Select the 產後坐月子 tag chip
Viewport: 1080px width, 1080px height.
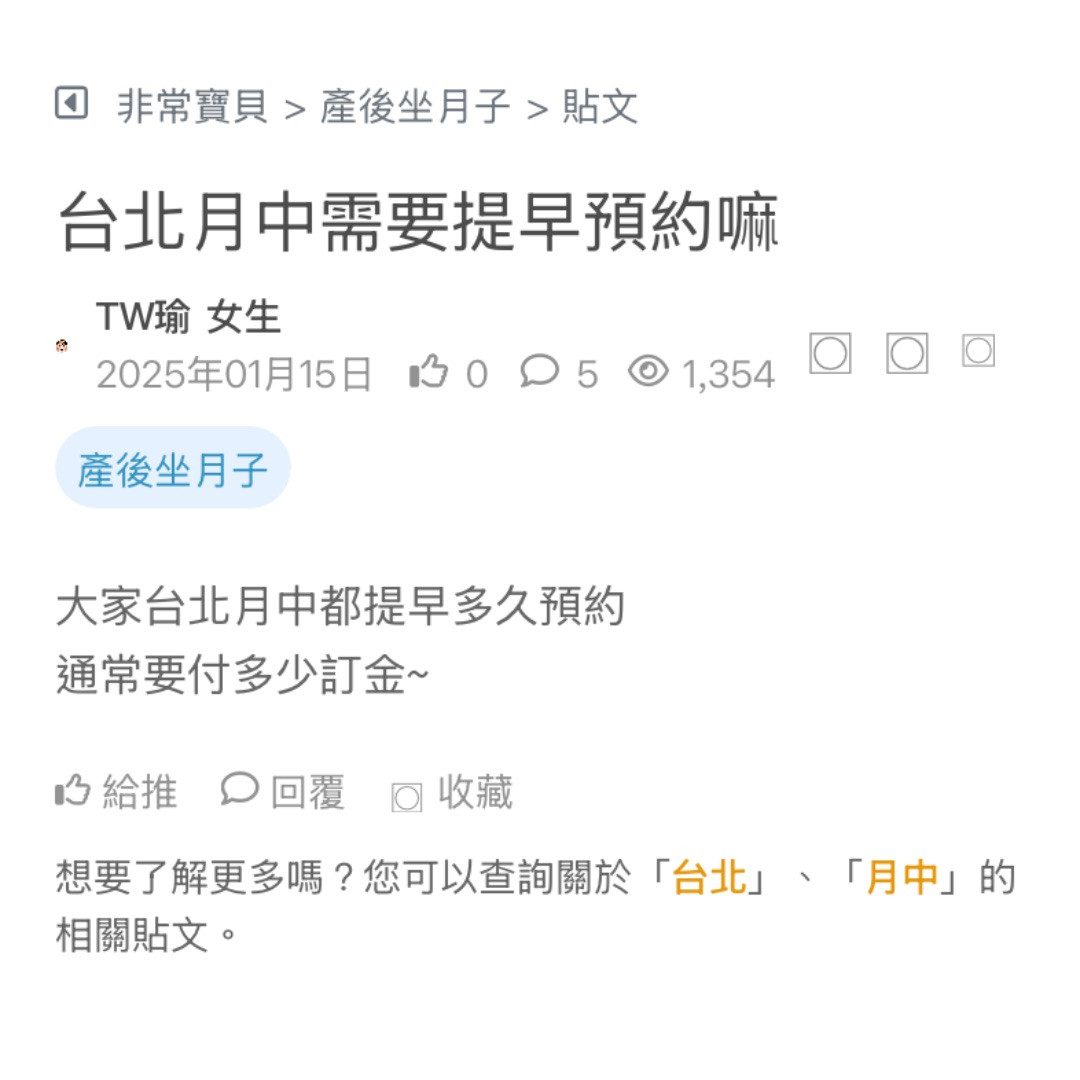point(173,469)
